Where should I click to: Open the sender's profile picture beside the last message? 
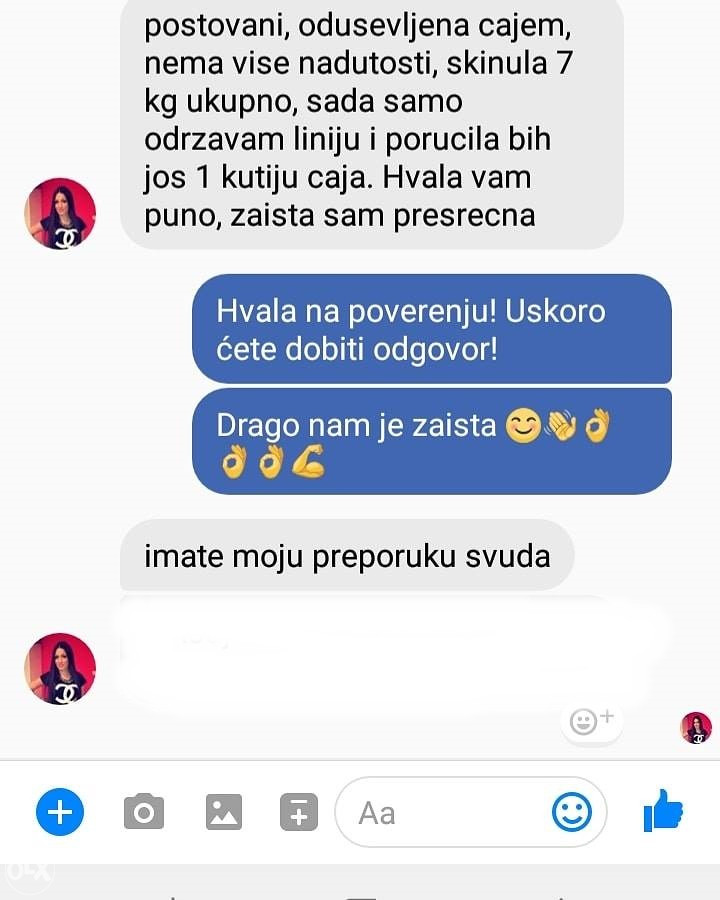(60, 668)
